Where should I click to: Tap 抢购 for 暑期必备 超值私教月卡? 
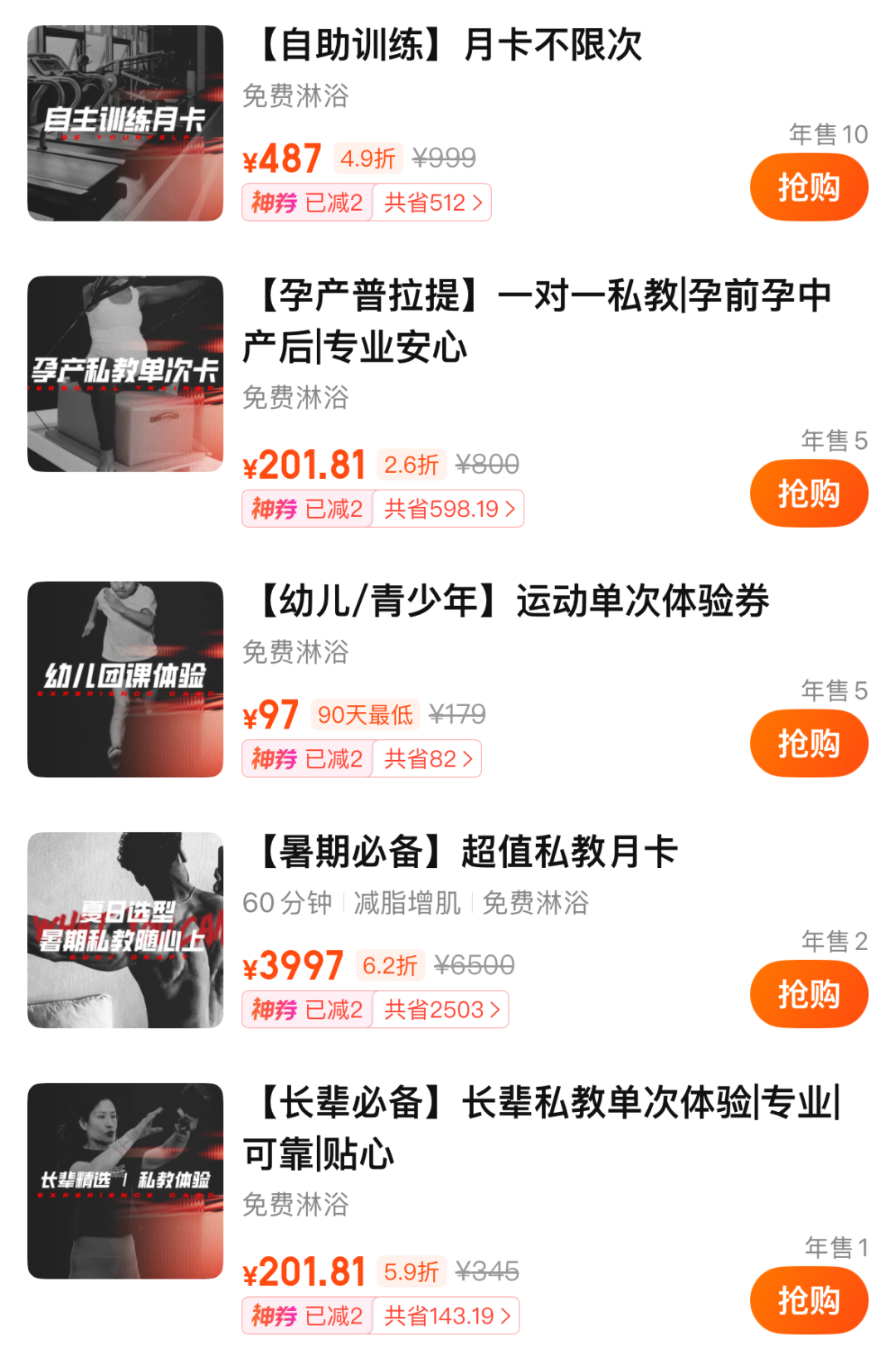pyautogui.click(x=808, y=994)
